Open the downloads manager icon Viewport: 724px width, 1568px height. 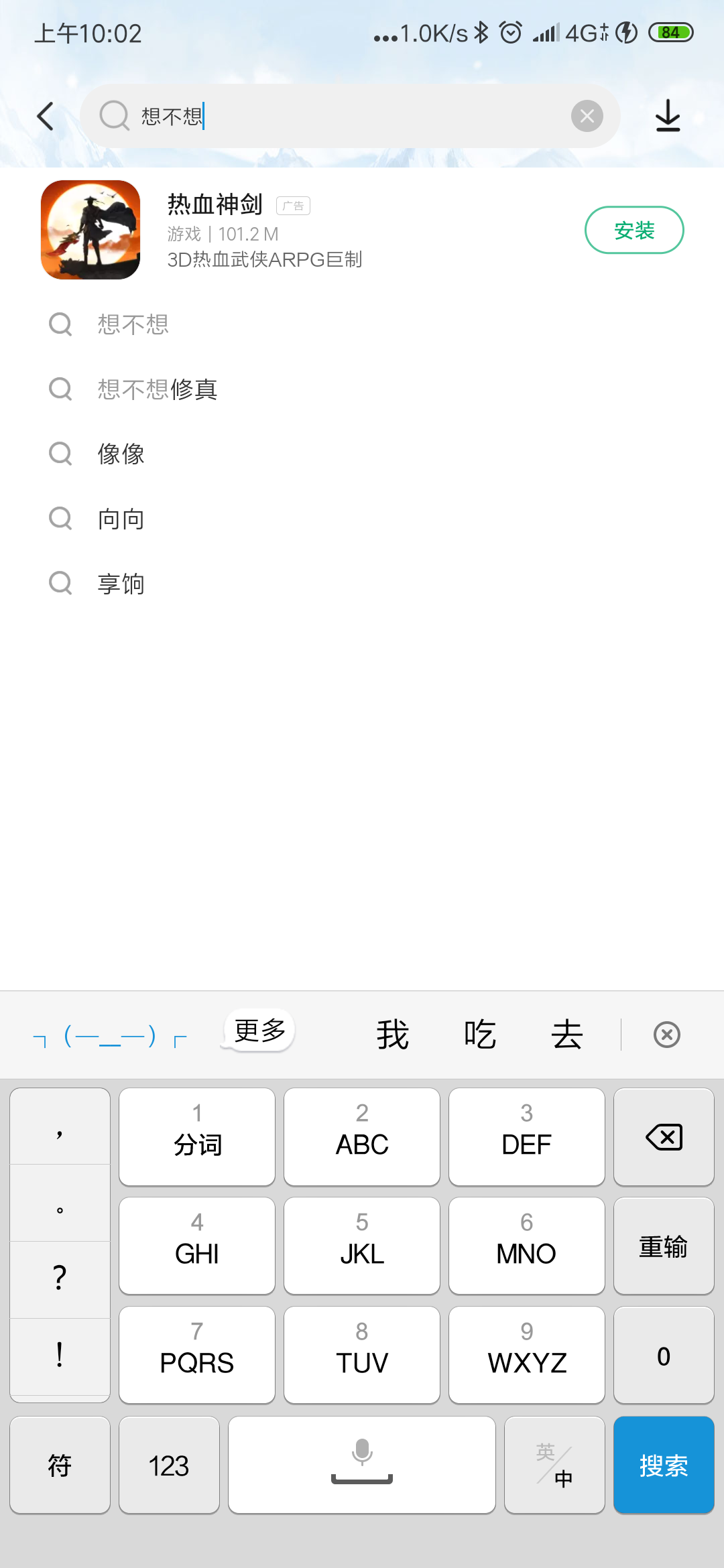(x=668, y=117)
